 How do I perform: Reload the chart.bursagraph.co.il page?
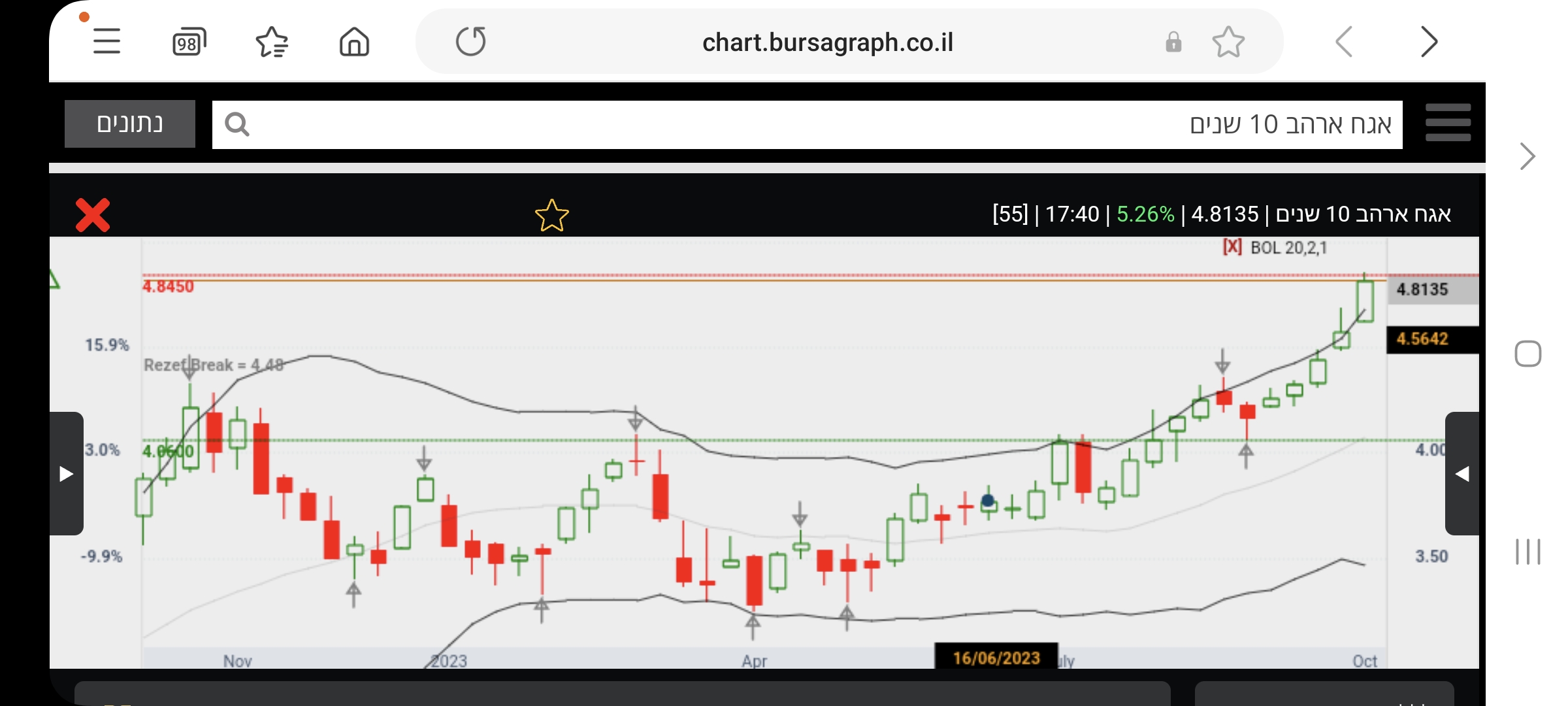tap(470, 42)
